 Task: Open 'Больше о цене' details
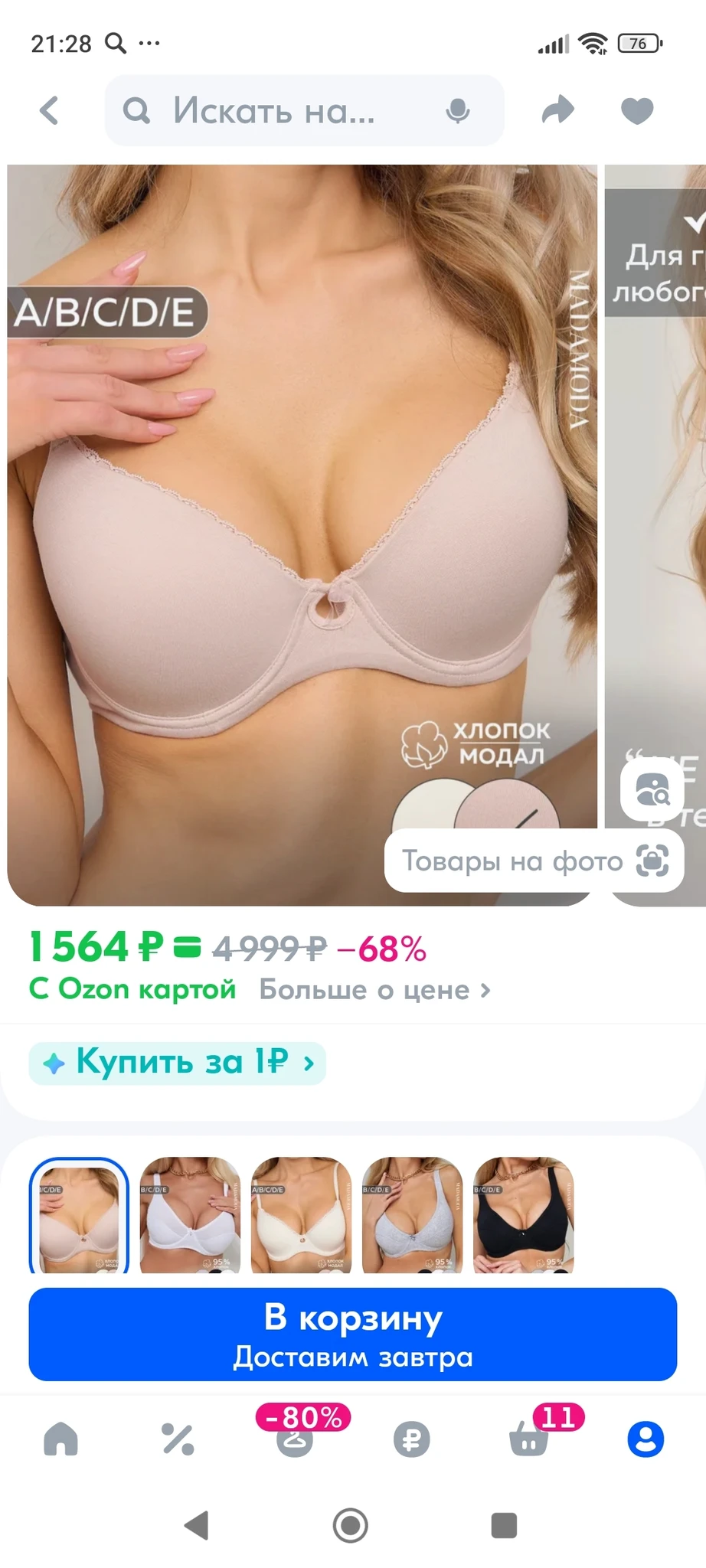[x=374, y=990]
